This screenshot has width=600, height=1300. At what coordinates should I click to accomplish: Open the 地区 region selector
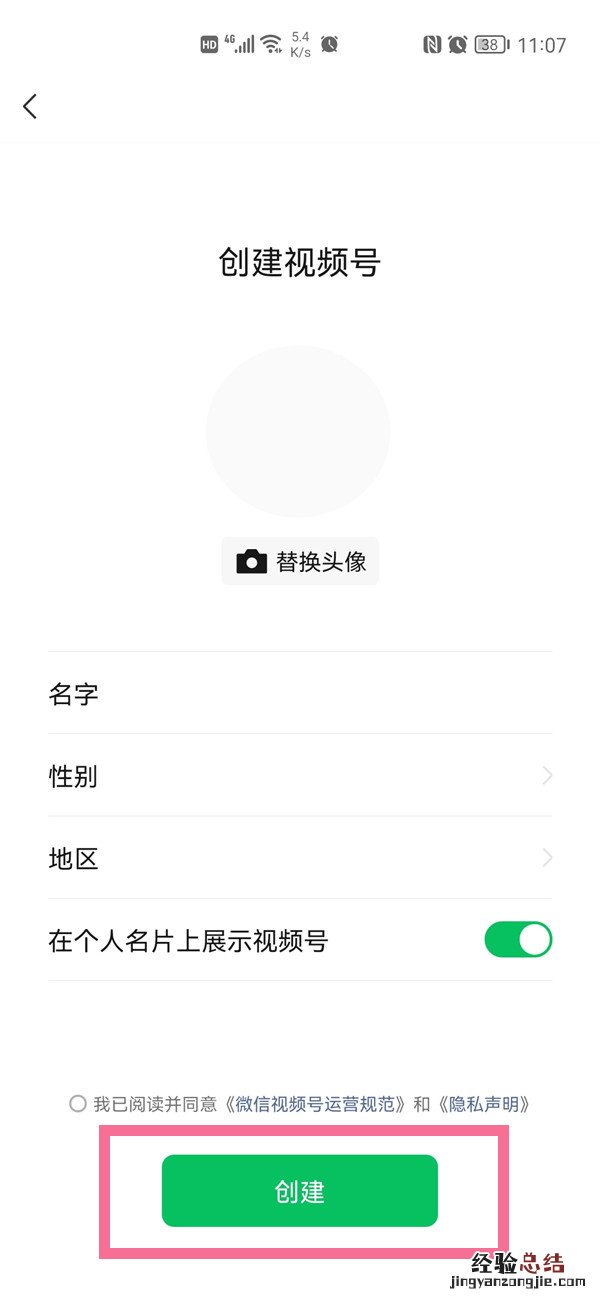click(300, 857)
